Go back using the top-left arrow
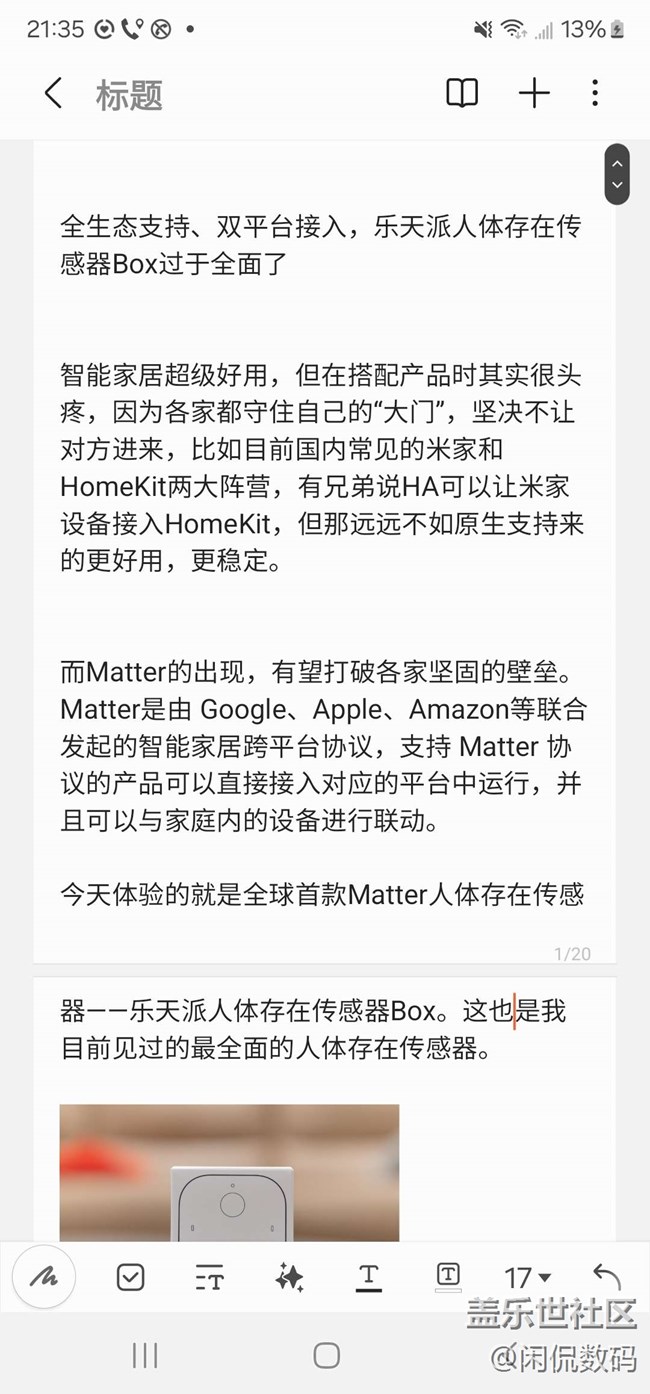 (53, 94)
